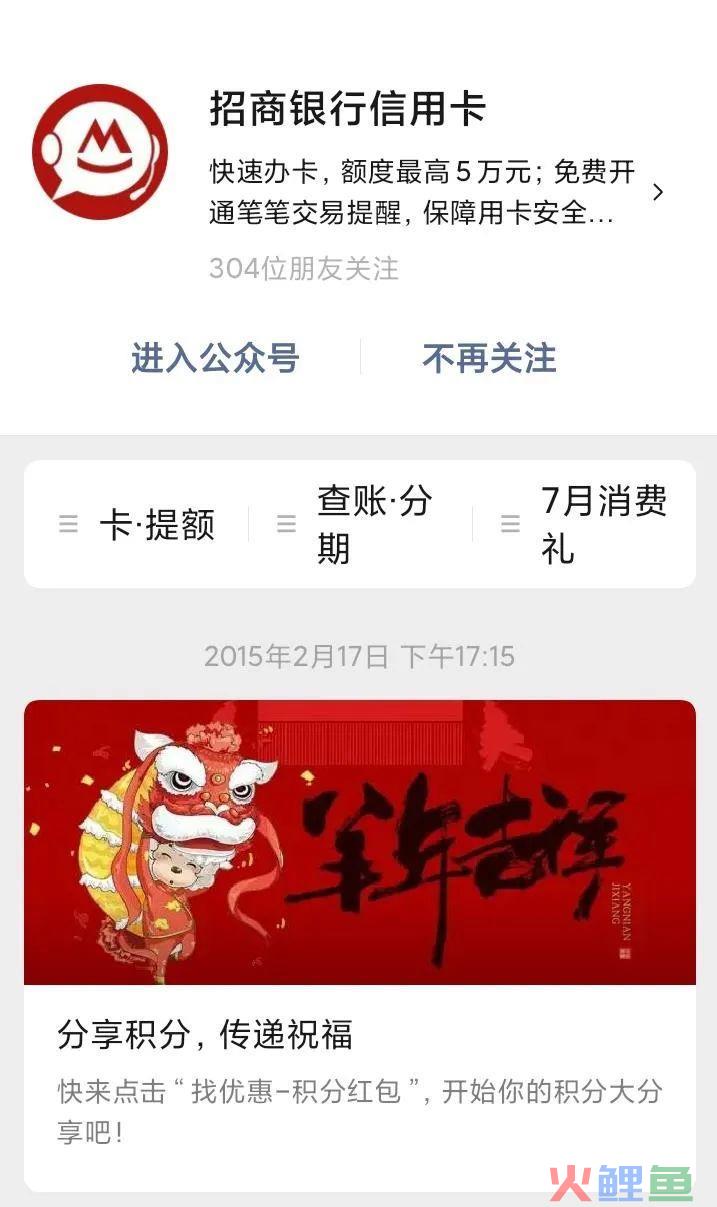Tap 进入公众号 to enter the account
This screenshot has width=717, height=1207.
[215, 357]
